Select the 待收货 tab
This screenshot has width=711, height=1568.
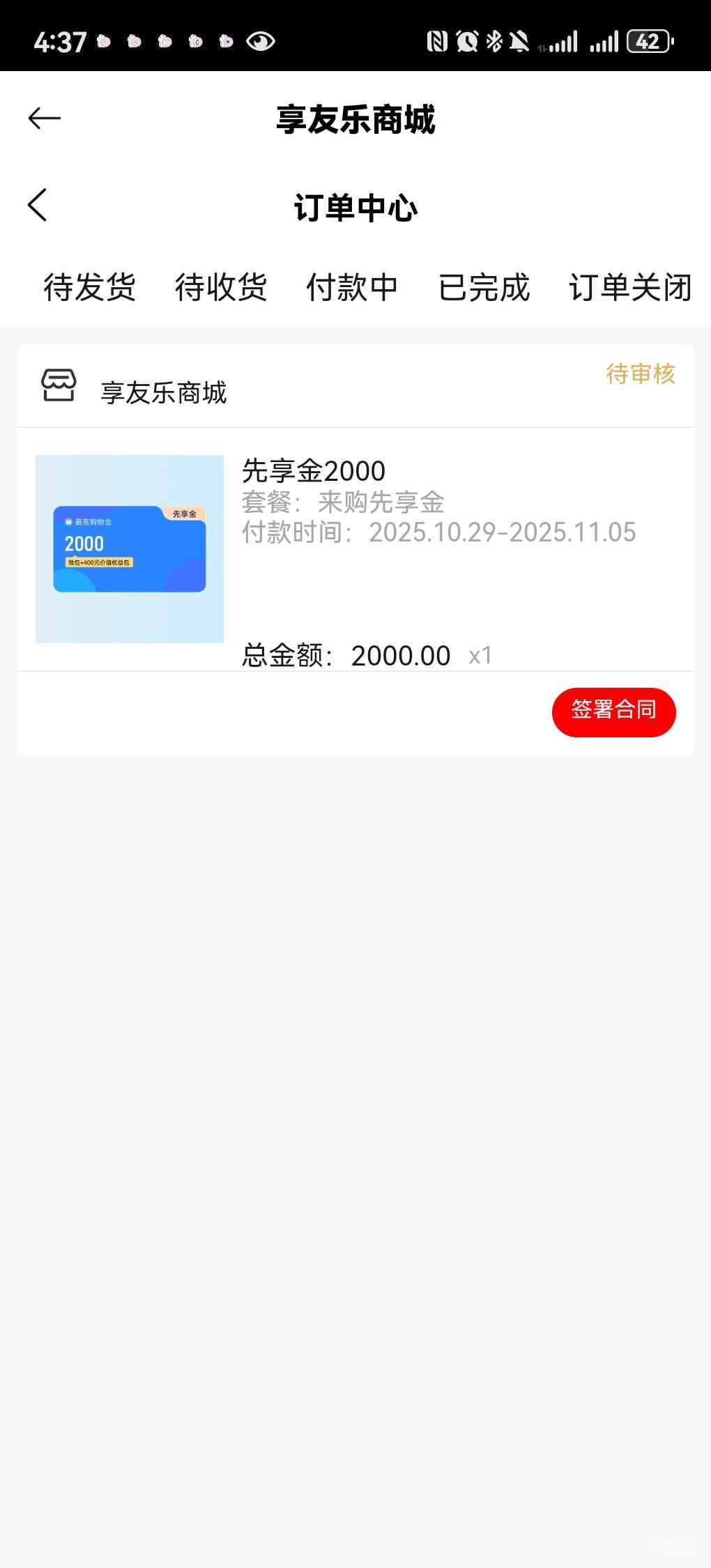pyautogui.click(x=220, y=287)
